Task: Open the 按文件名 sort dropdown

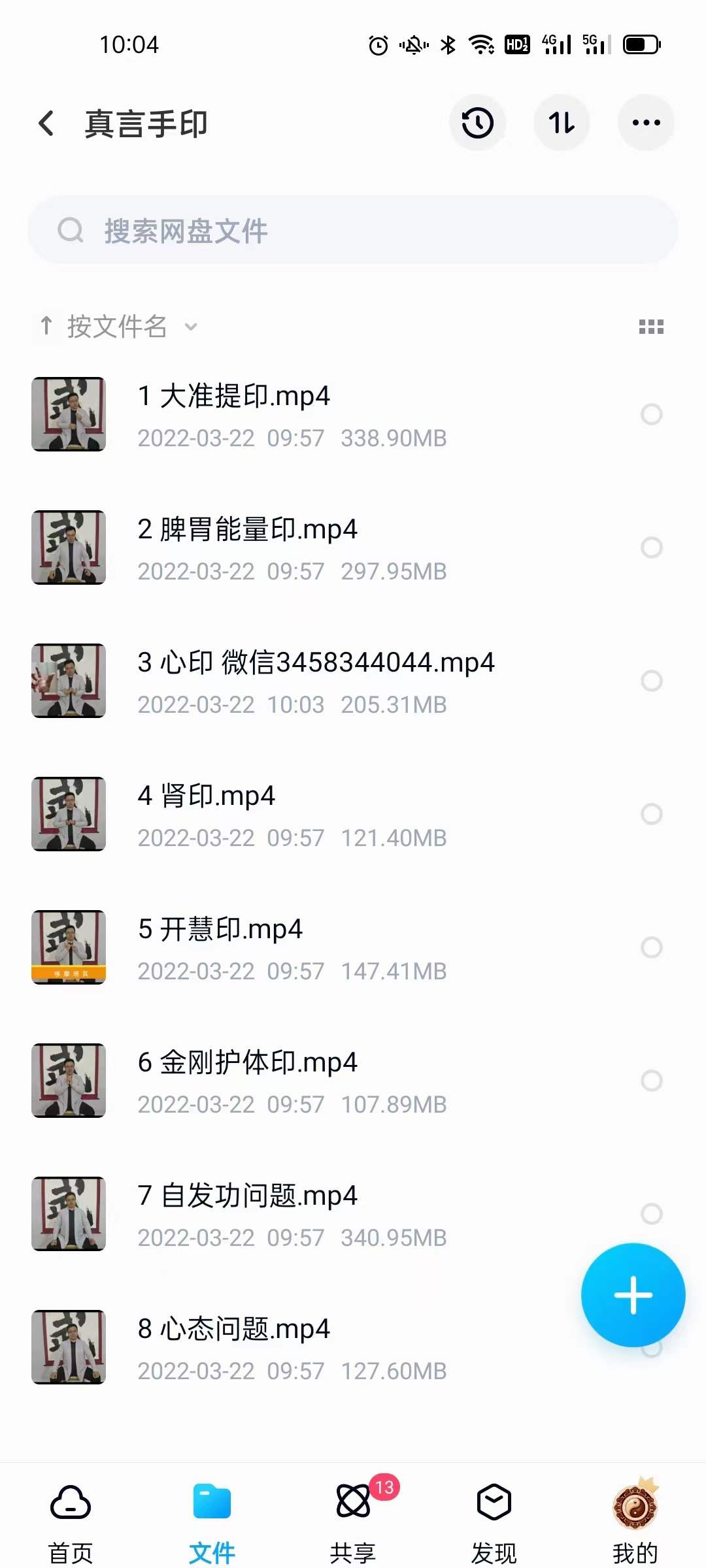Action: pyautogui.click(x=118, y=327)
